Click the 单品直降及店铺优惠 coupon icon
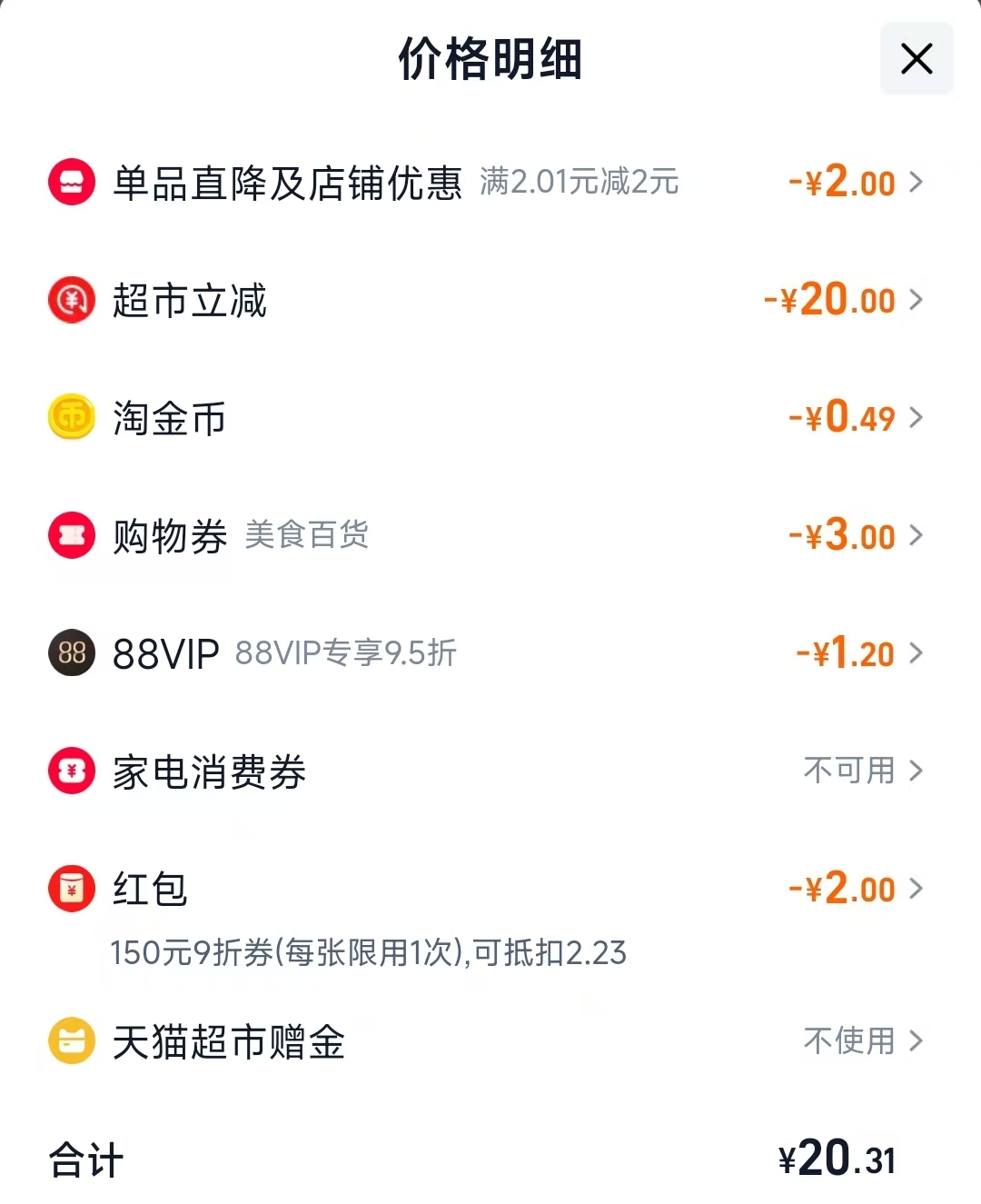The width and height of the screenshot is (981, 1204). click(x=71, y=182)
